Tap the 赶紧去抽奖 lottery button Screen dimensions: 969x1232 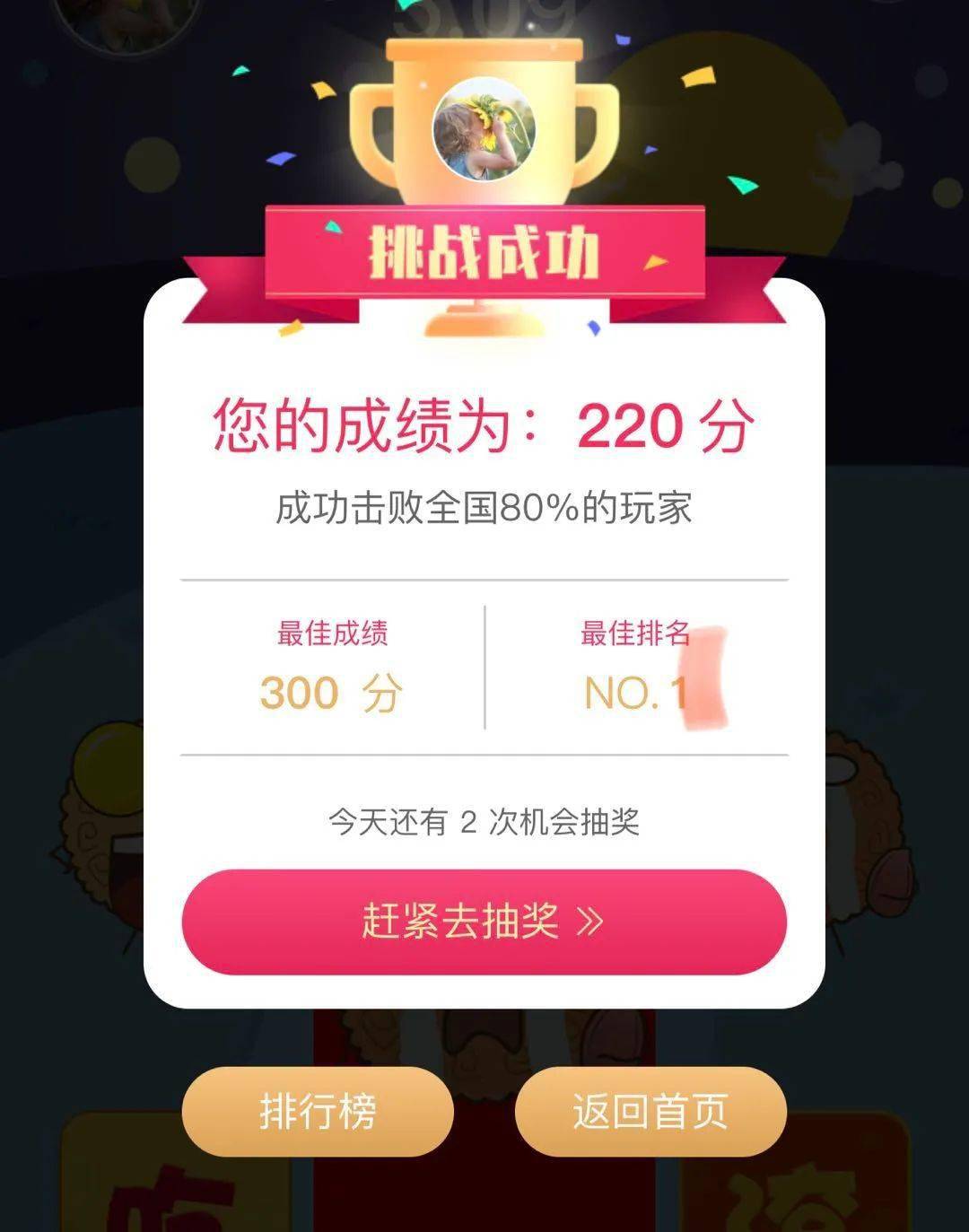[484, 922]
